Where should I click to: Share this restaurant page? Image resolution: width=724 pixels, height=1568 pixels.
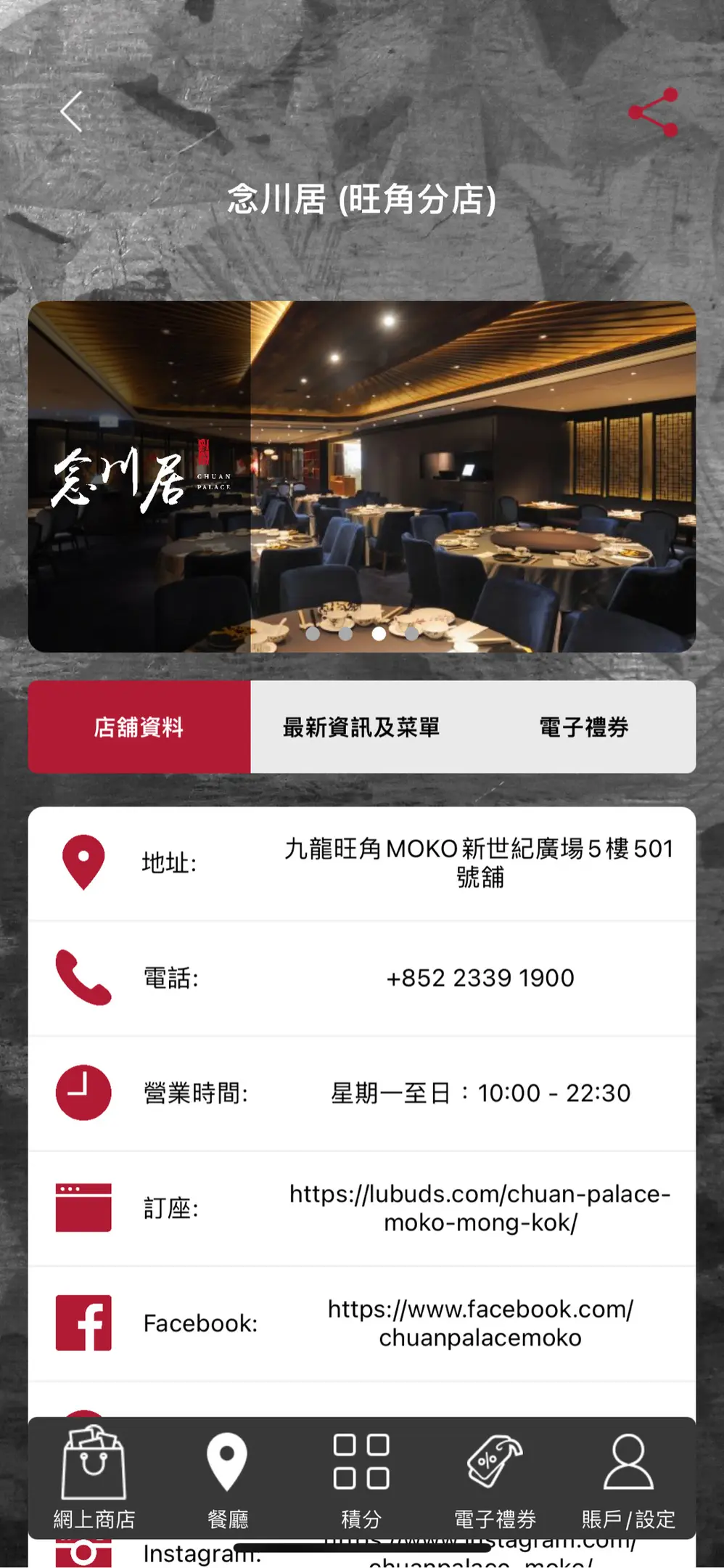[x=653, y=113]
